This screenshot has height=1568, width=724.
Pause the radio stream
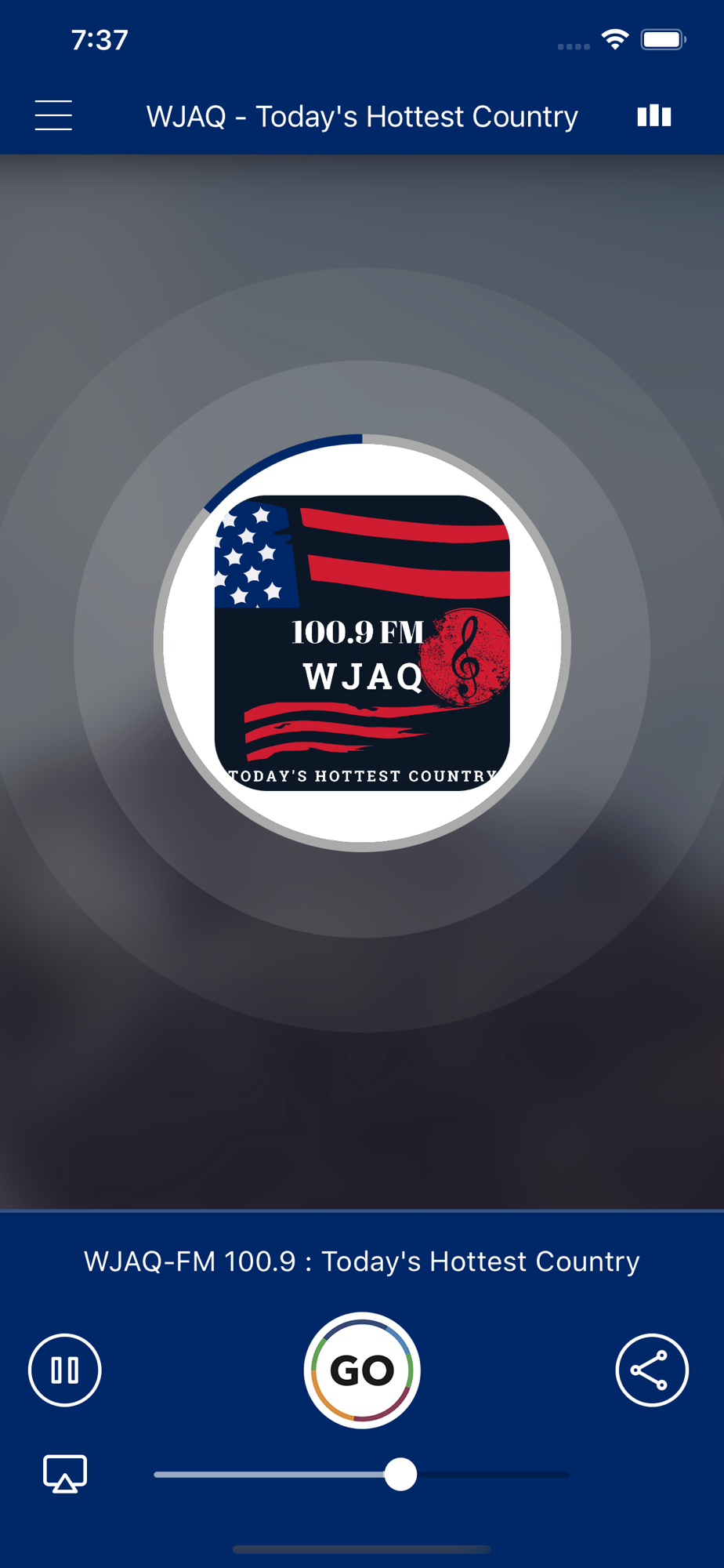[65, 1370]
